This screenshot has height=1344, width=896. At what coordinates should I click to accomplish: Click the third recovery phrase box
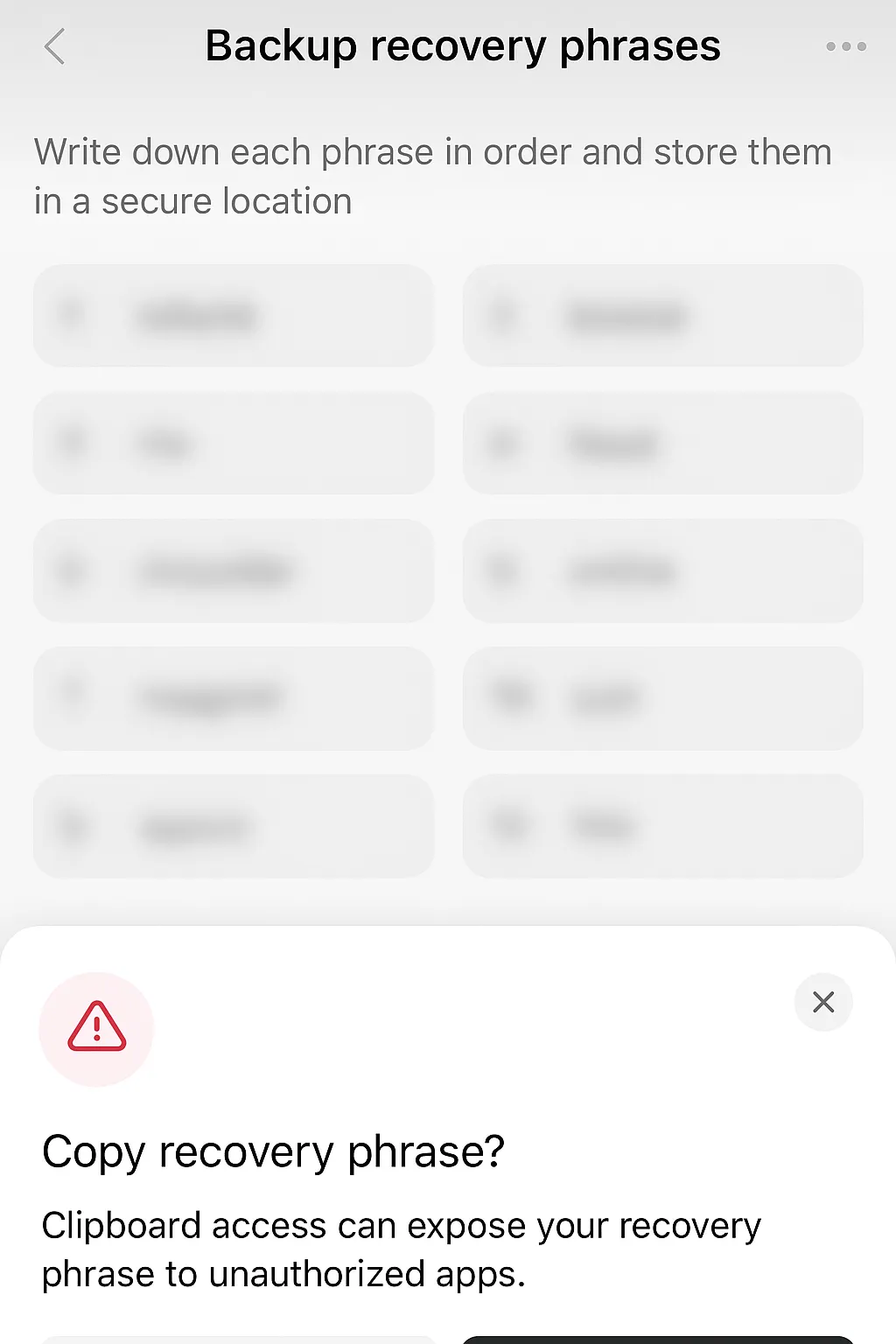232,570
